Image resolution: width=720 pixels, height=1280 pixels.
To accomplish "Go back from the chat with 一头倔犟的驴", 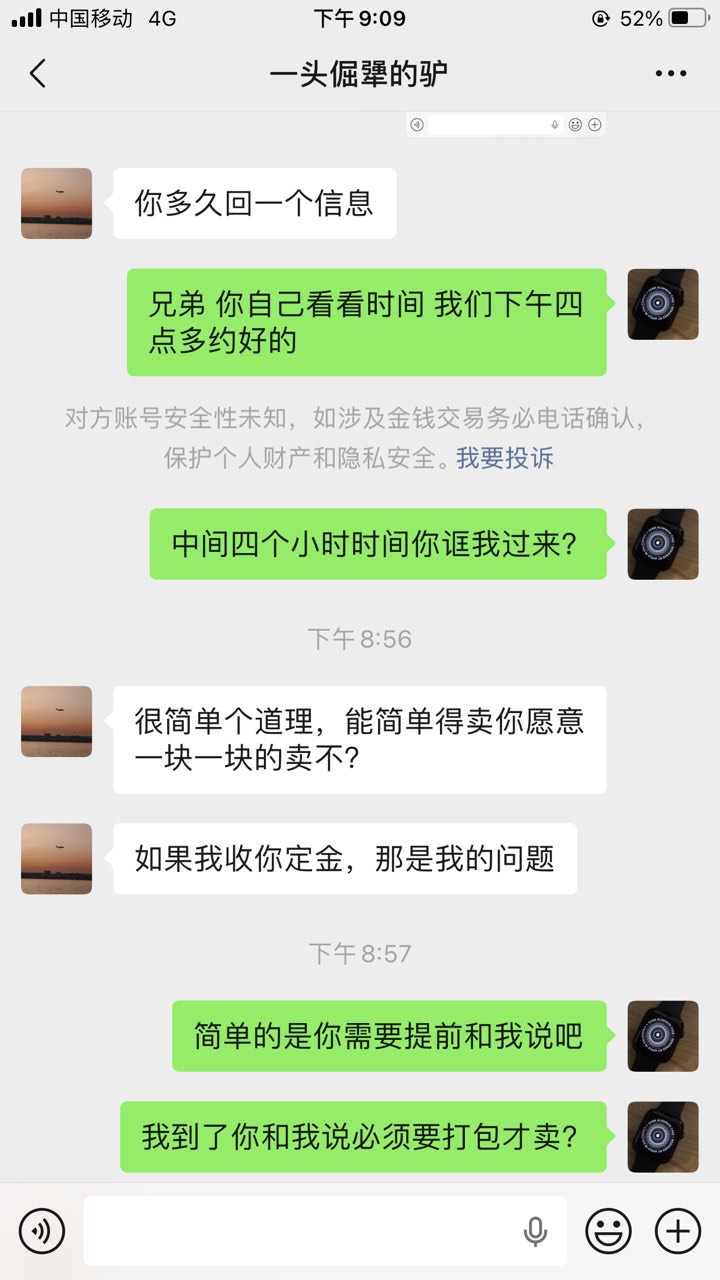I will [x=38, y=73].
